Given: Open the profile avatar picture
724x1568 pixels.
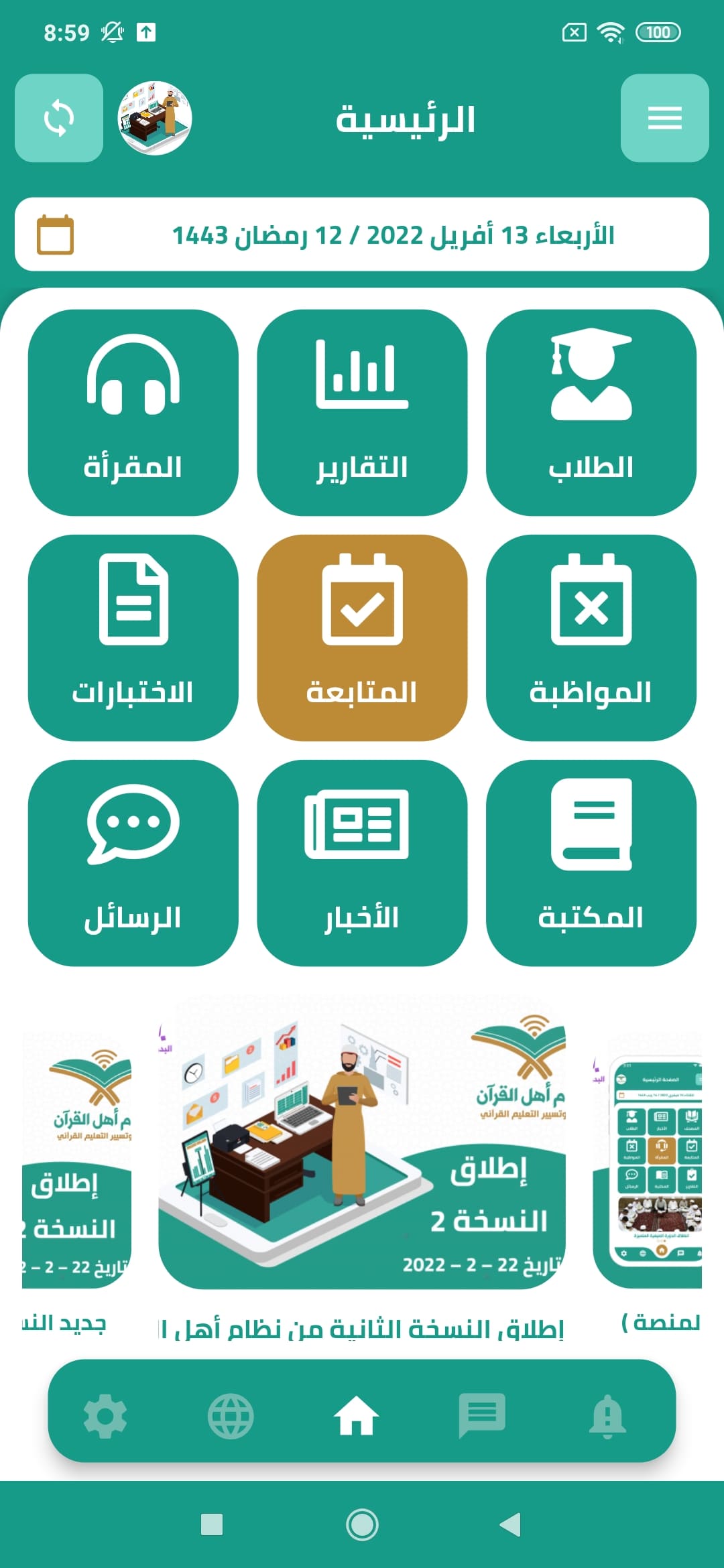Looking at the screenshot, I should click(x=155, y=118).
